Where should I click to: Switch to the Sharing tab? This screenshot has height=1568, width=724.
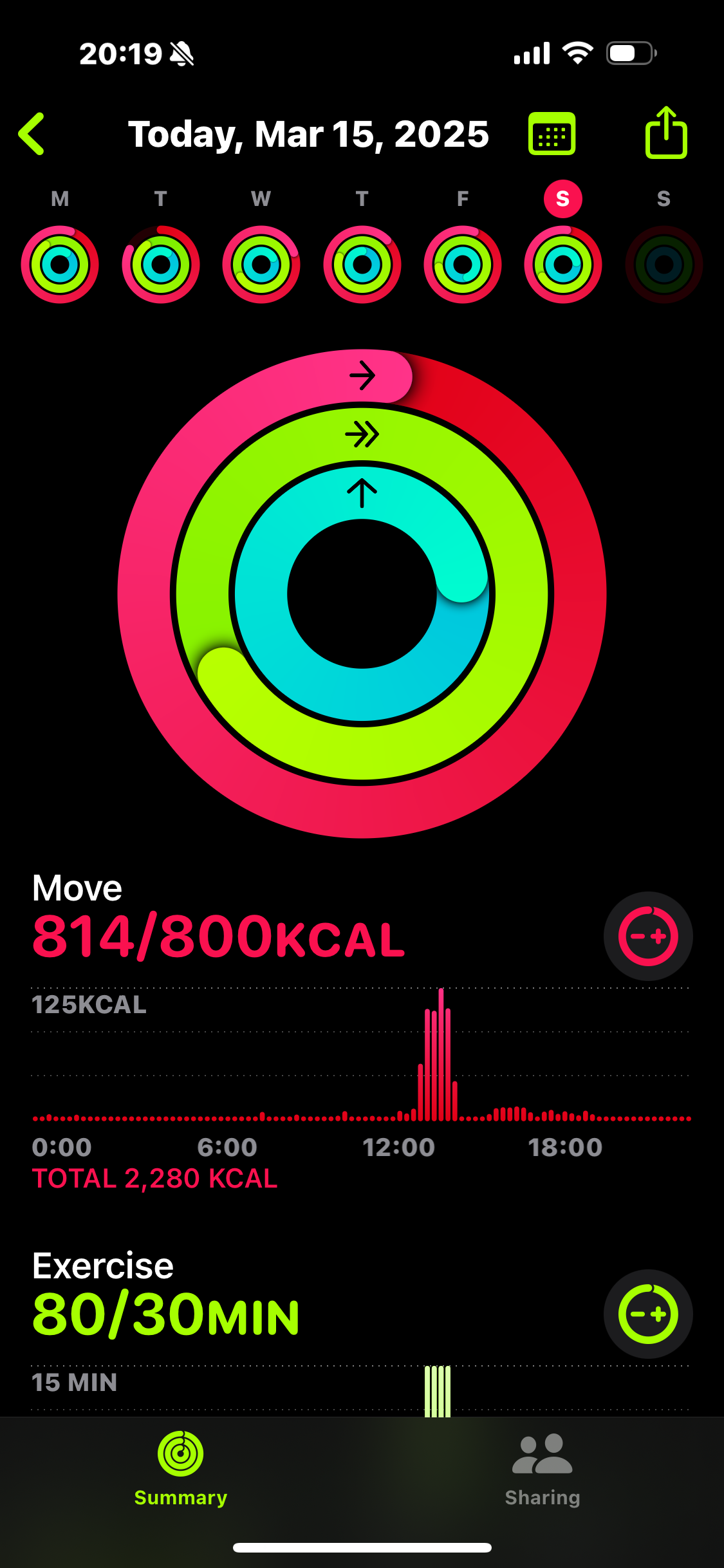(543, 1471)
